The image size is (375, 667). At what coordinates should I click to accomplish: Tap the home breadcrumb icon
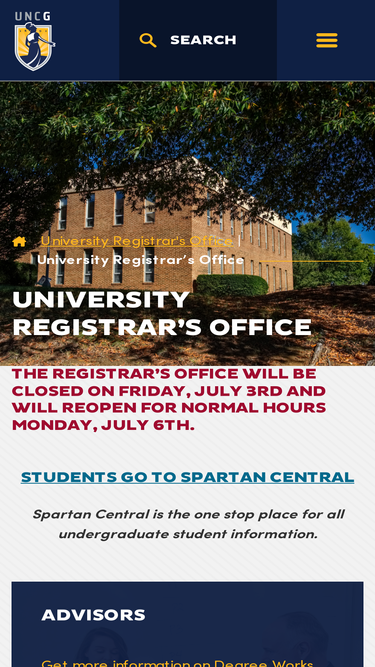(19, 242)
